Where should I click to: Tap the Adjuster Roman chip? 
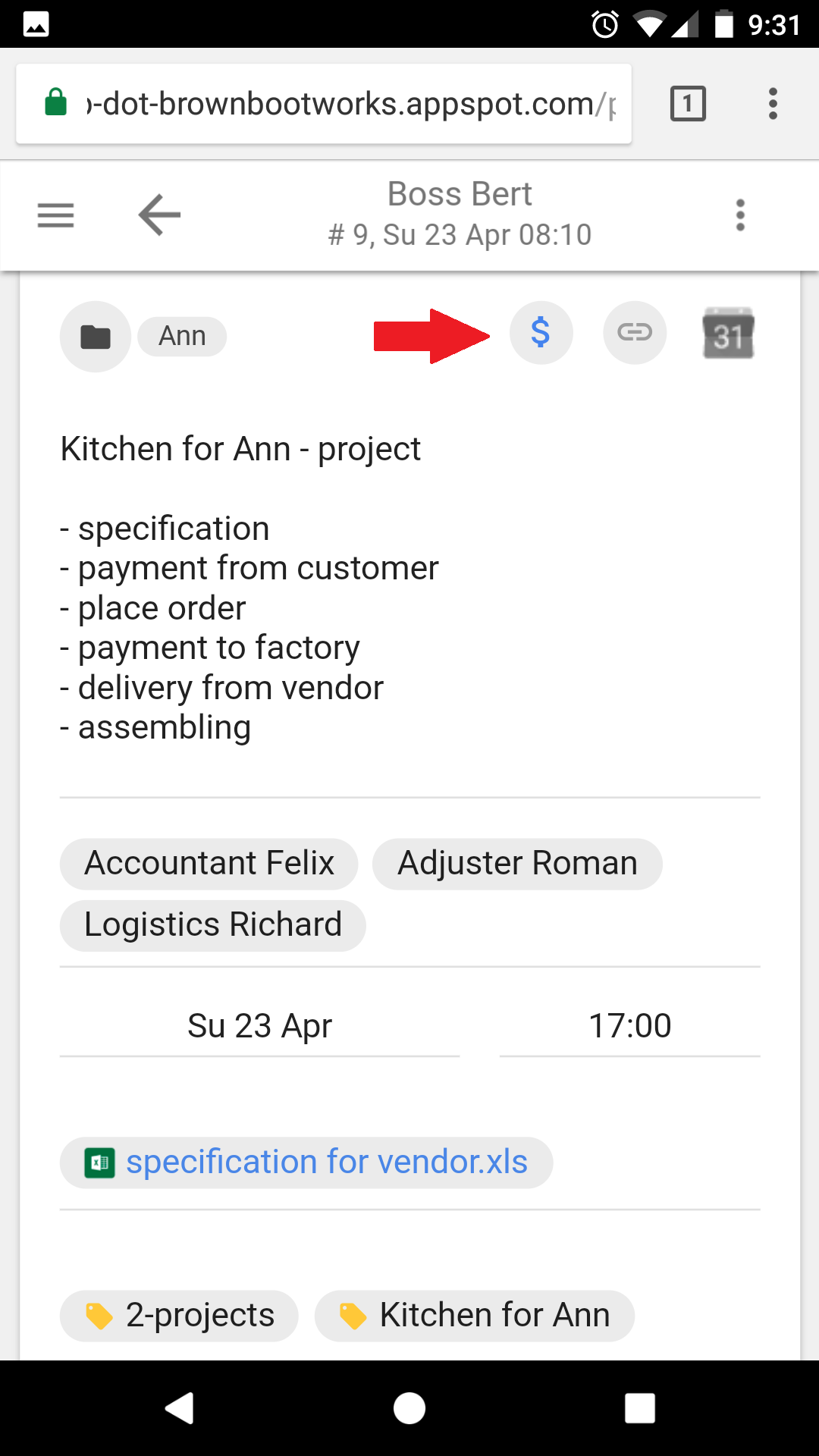517,864
